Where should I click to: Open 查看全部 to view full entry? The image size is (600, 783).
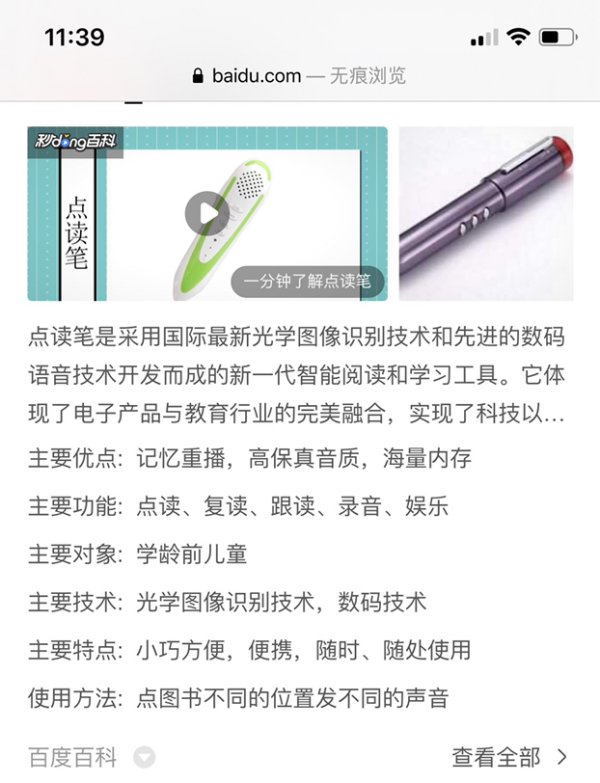tap(508, 756)
